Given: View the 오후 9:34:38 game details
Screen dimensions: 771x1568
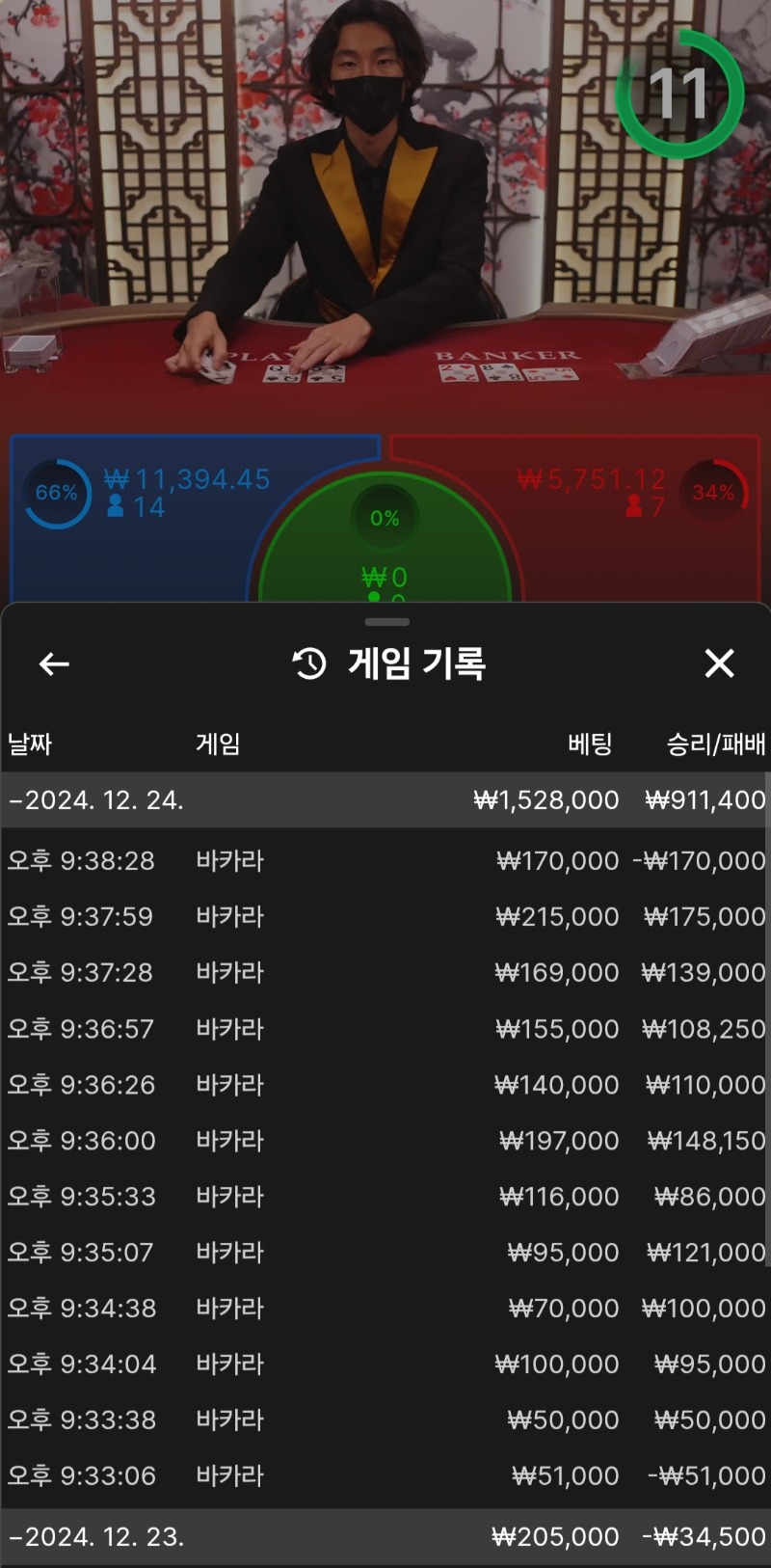Looking at the screenshot, I should (x=385, y=1309).
